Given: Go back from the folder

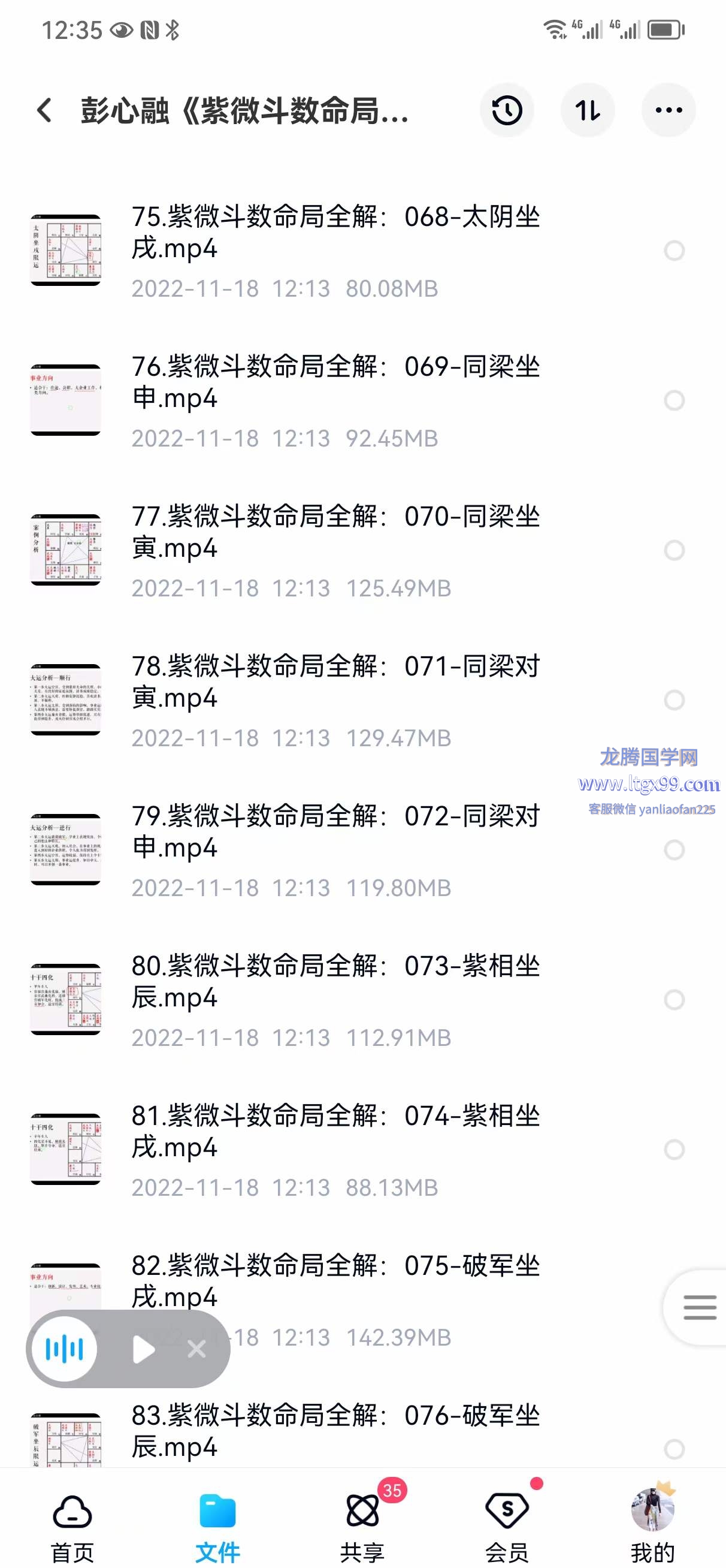Looking at the screenshot, I should point(44,111).
